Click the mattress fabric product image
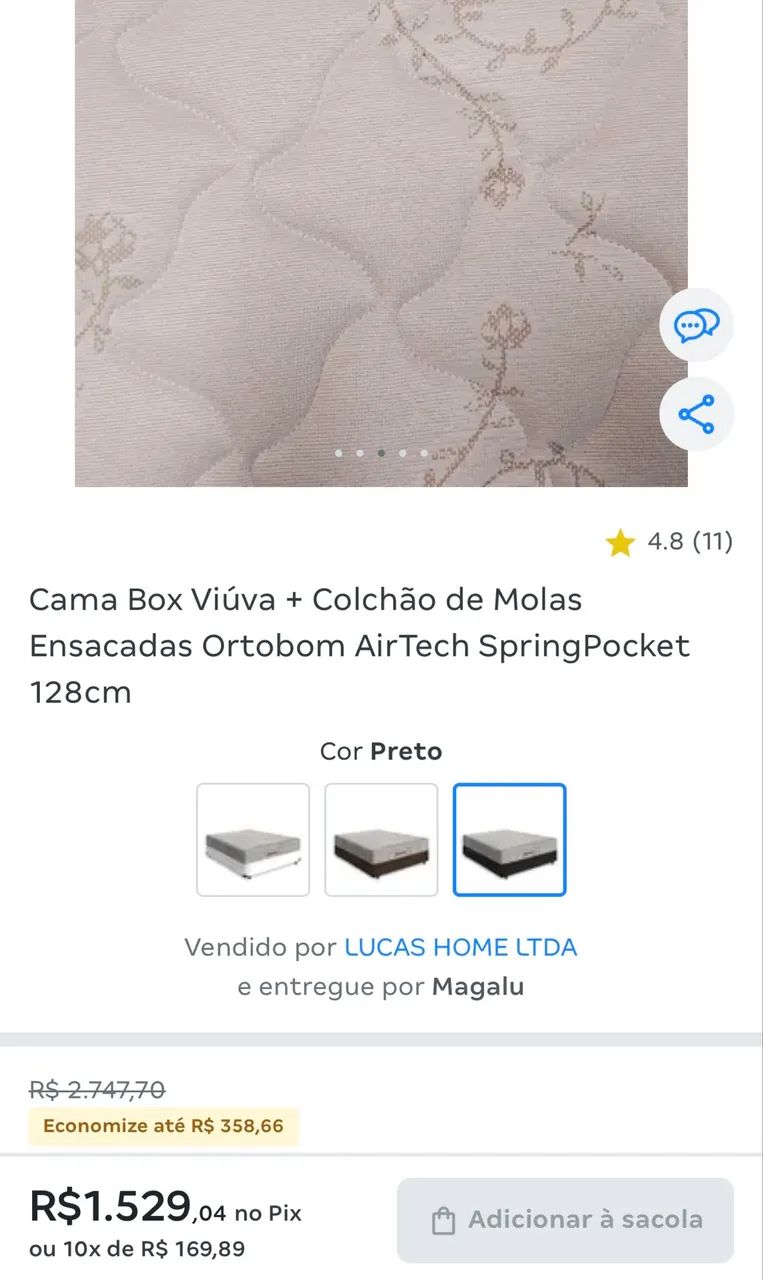763x1280 pixels. click(x=380, y=240)
